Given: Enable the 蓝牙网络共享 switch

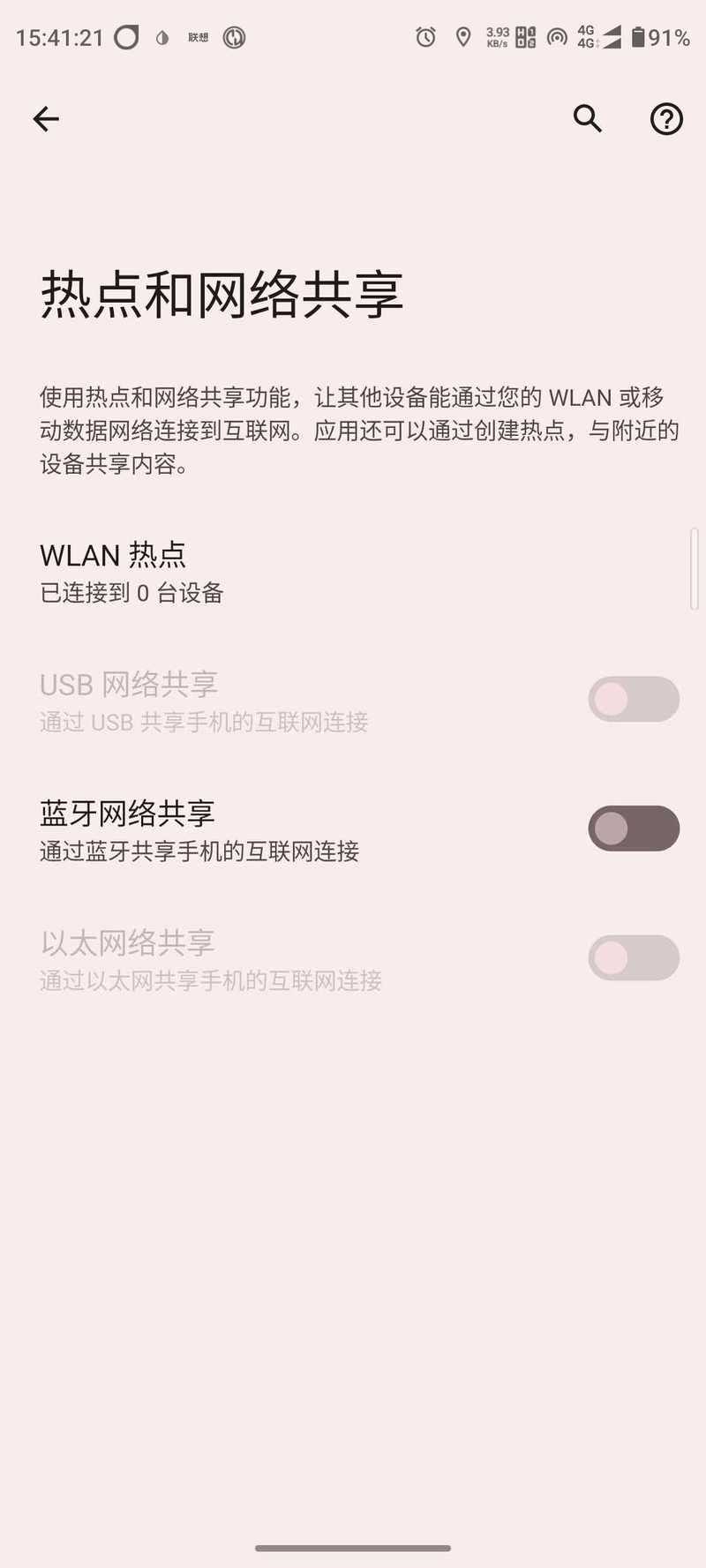Looking at the screenshot, I should tap(633, 829).
